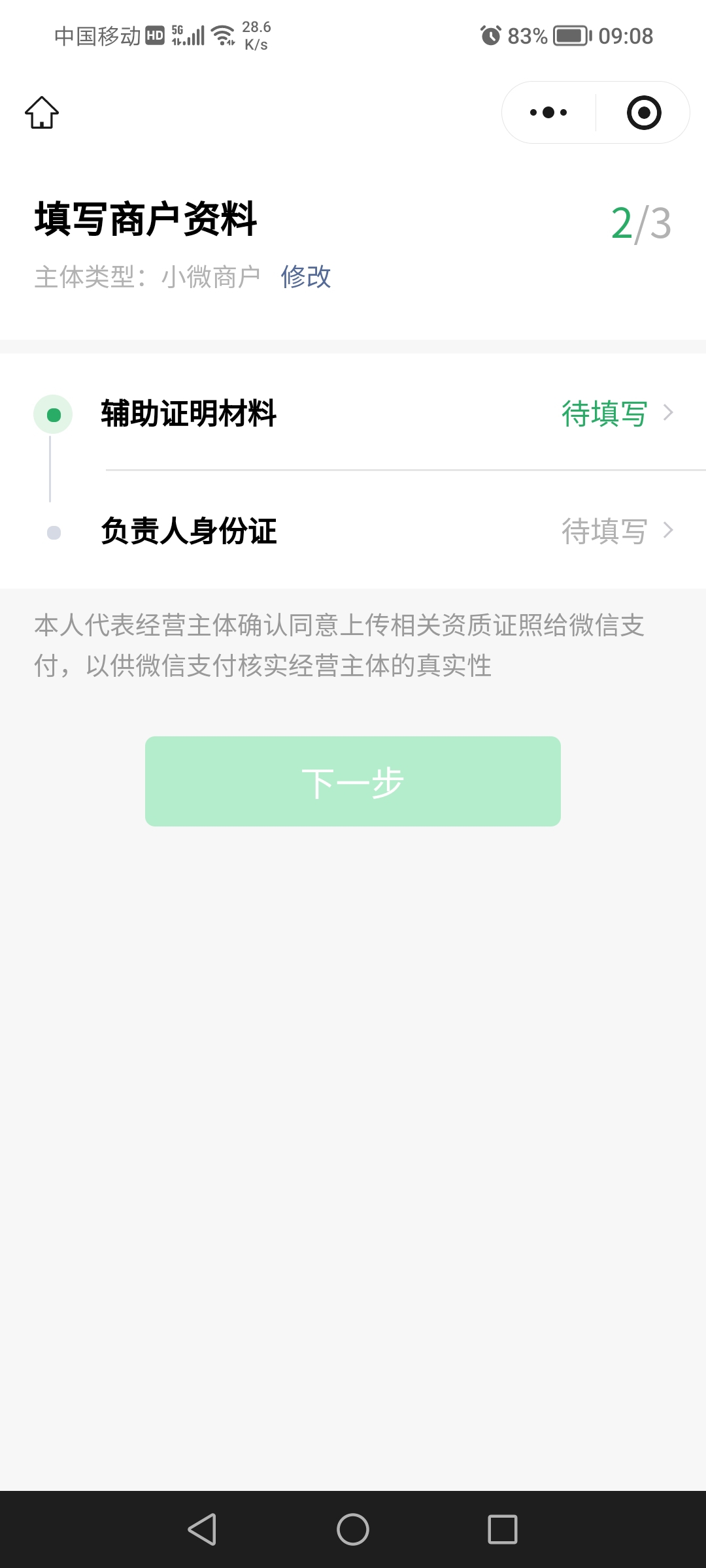Image resolution: width=706 pixels, height=1568 pixels.
Task: Go back with the system back button
Action: click(x=202, y=1529)
